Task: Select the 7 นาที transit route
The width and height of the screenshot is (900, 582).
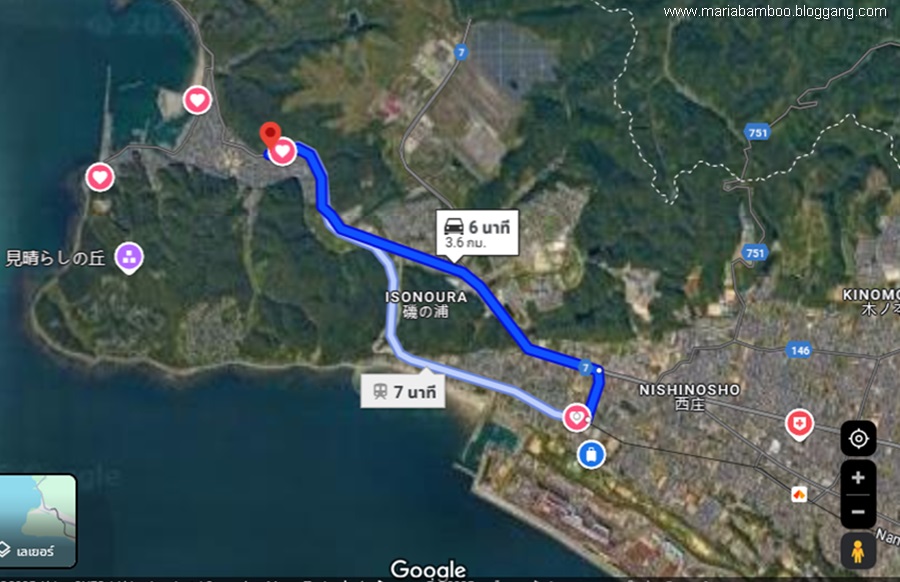Action: (x=404, y=392)
